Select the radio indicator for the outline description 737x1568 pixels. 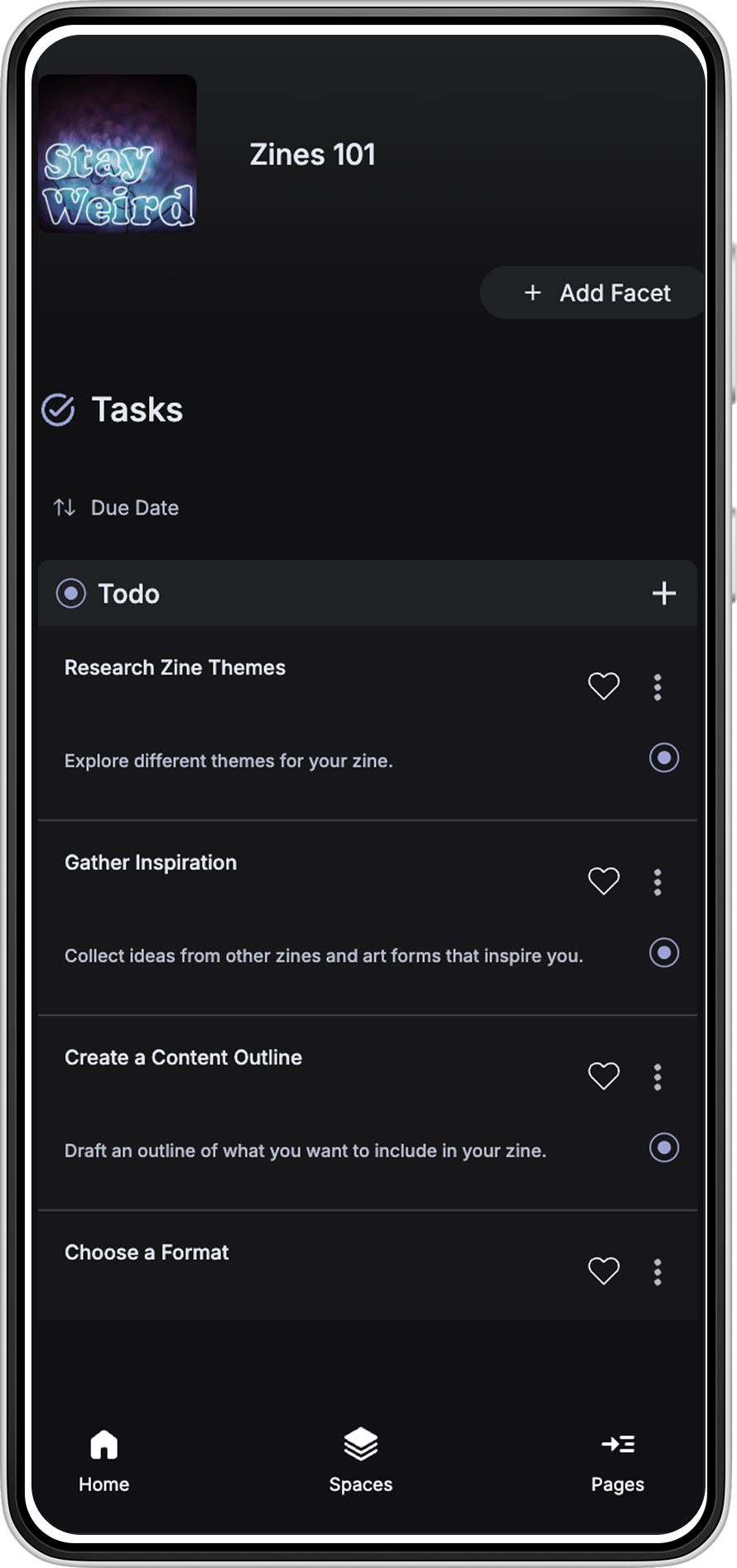[x=664, y=1148]
